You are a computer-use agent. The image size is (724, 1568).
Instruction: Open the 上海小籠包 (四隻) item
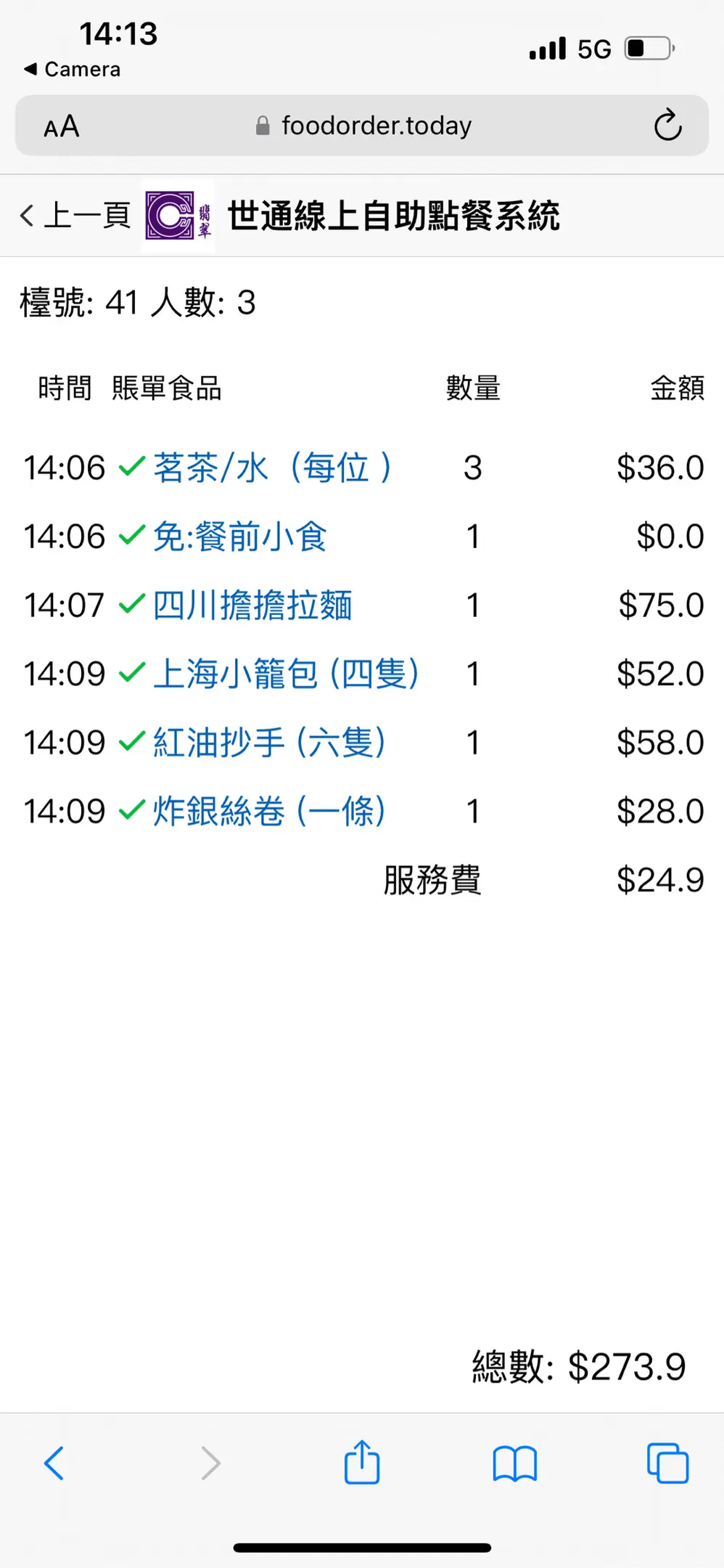point(287,674)
